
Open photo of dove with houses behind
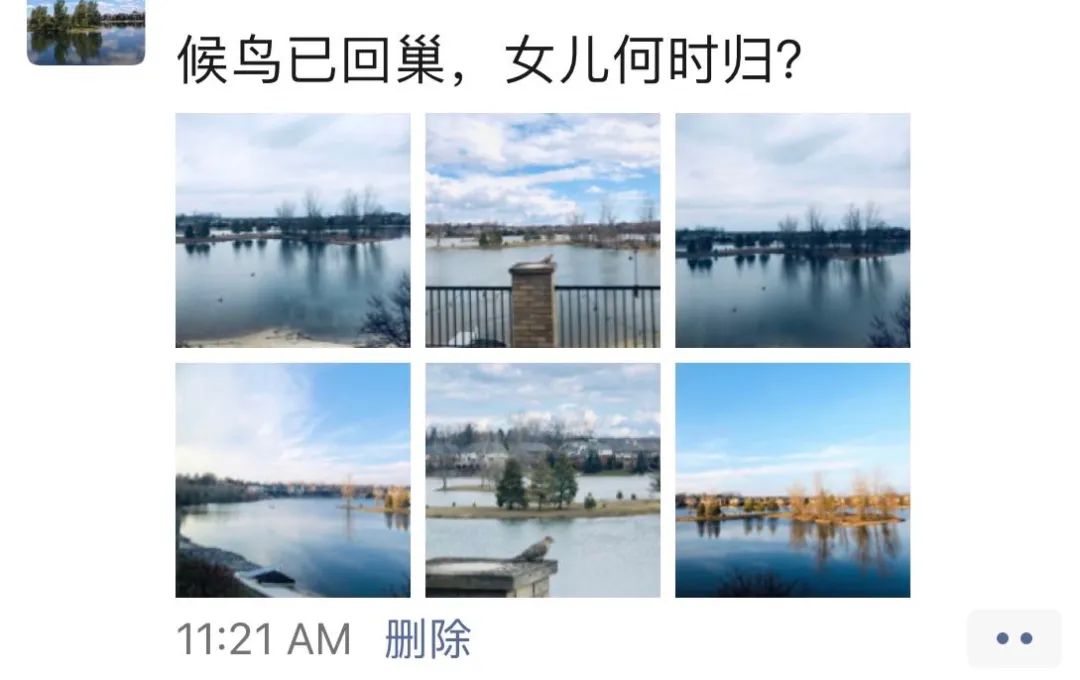[542, 480]
